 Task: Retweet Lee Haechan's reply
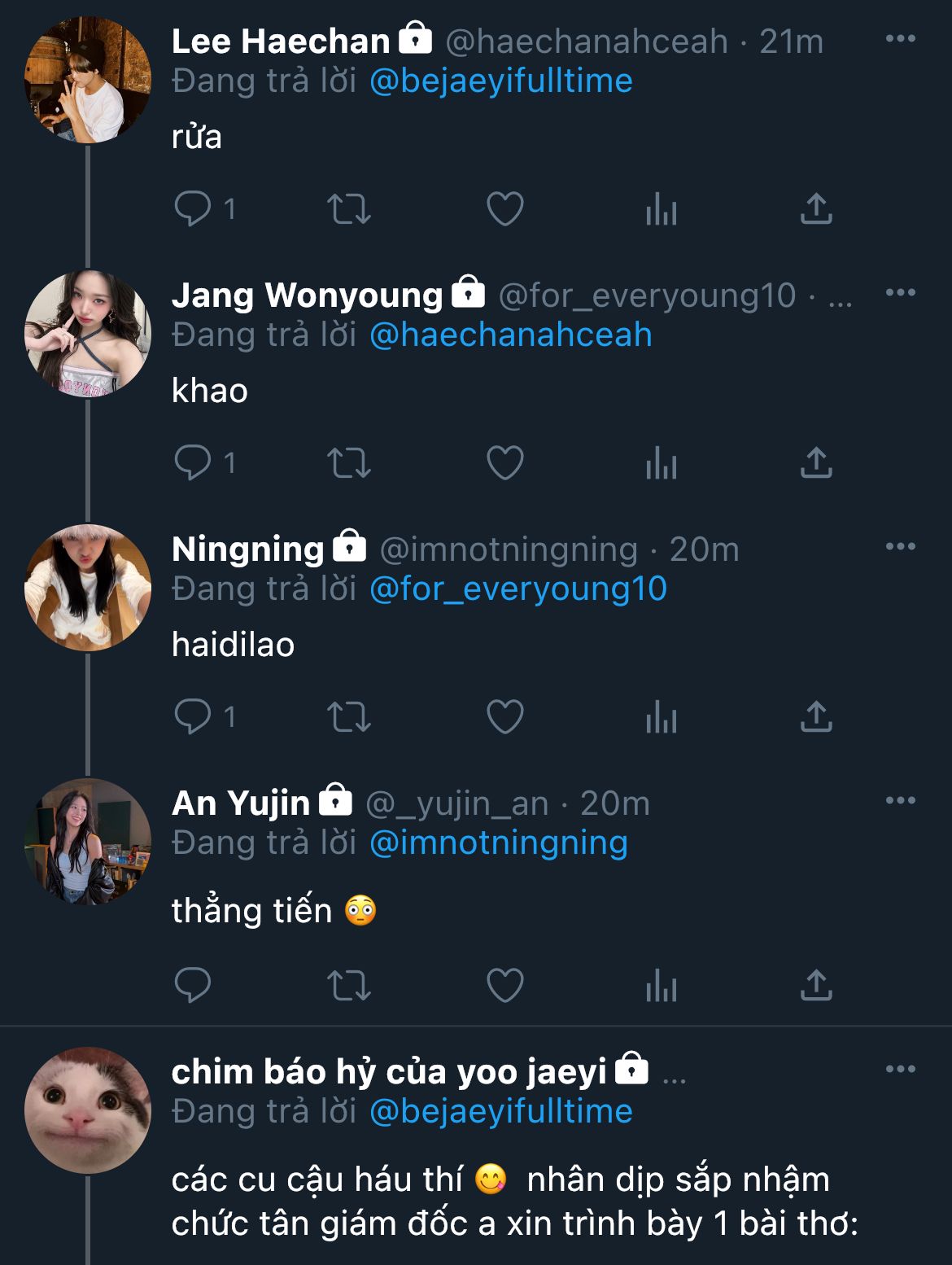(349, 209)
